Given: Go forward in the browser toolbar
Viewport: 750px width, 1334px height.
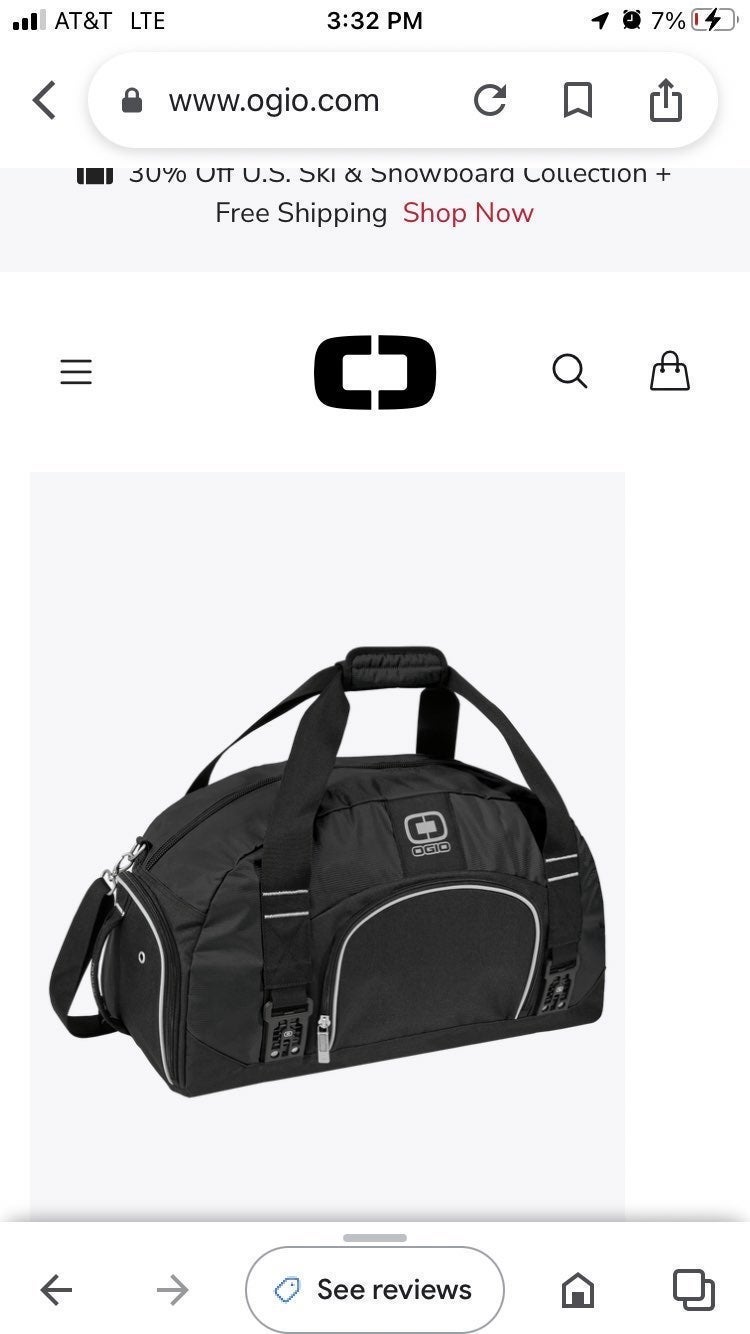Looking at the screenshot, I should coord(172,1291).
